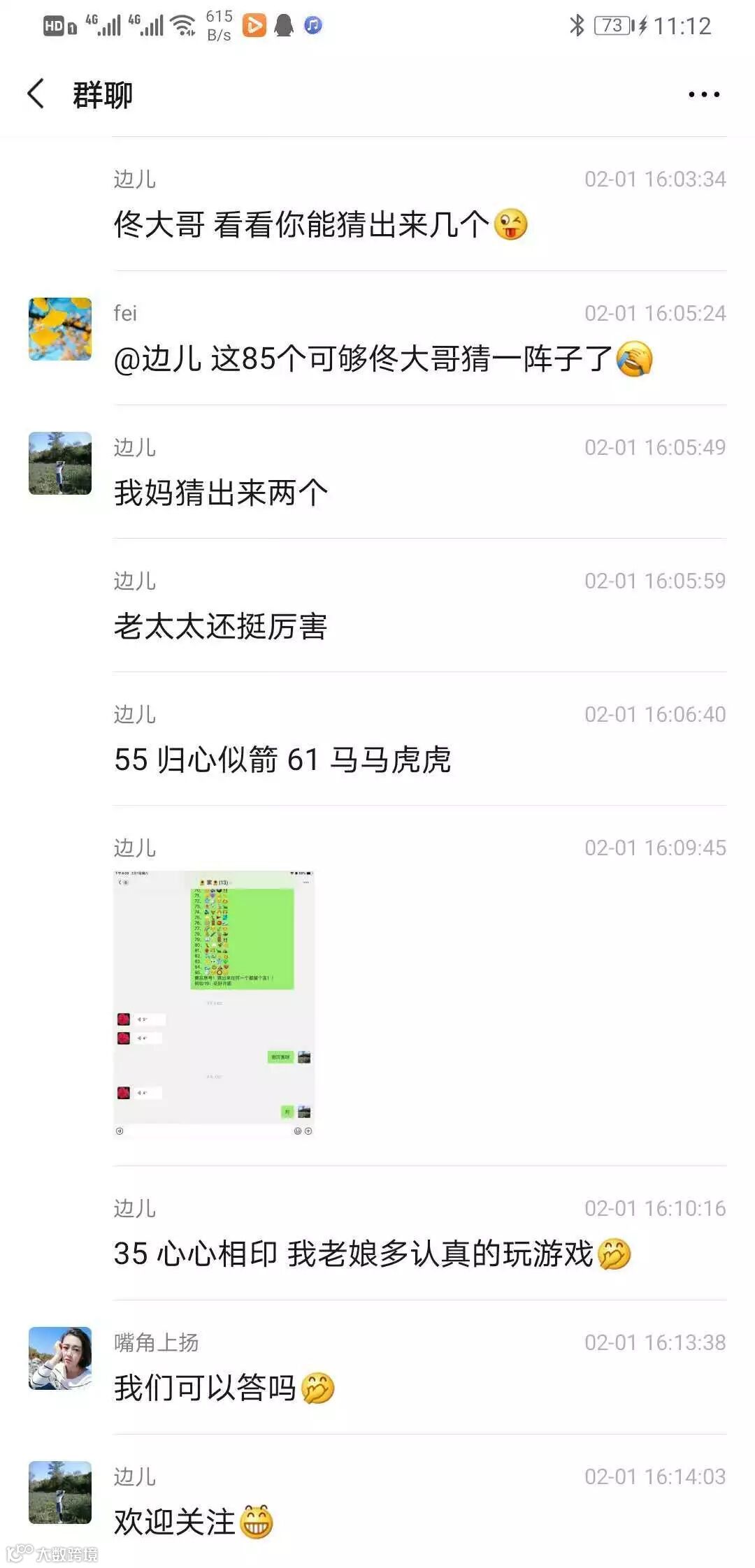Tap fei's profile avatar
This screenshot has width=755, height=1568.
click(60, 329)
